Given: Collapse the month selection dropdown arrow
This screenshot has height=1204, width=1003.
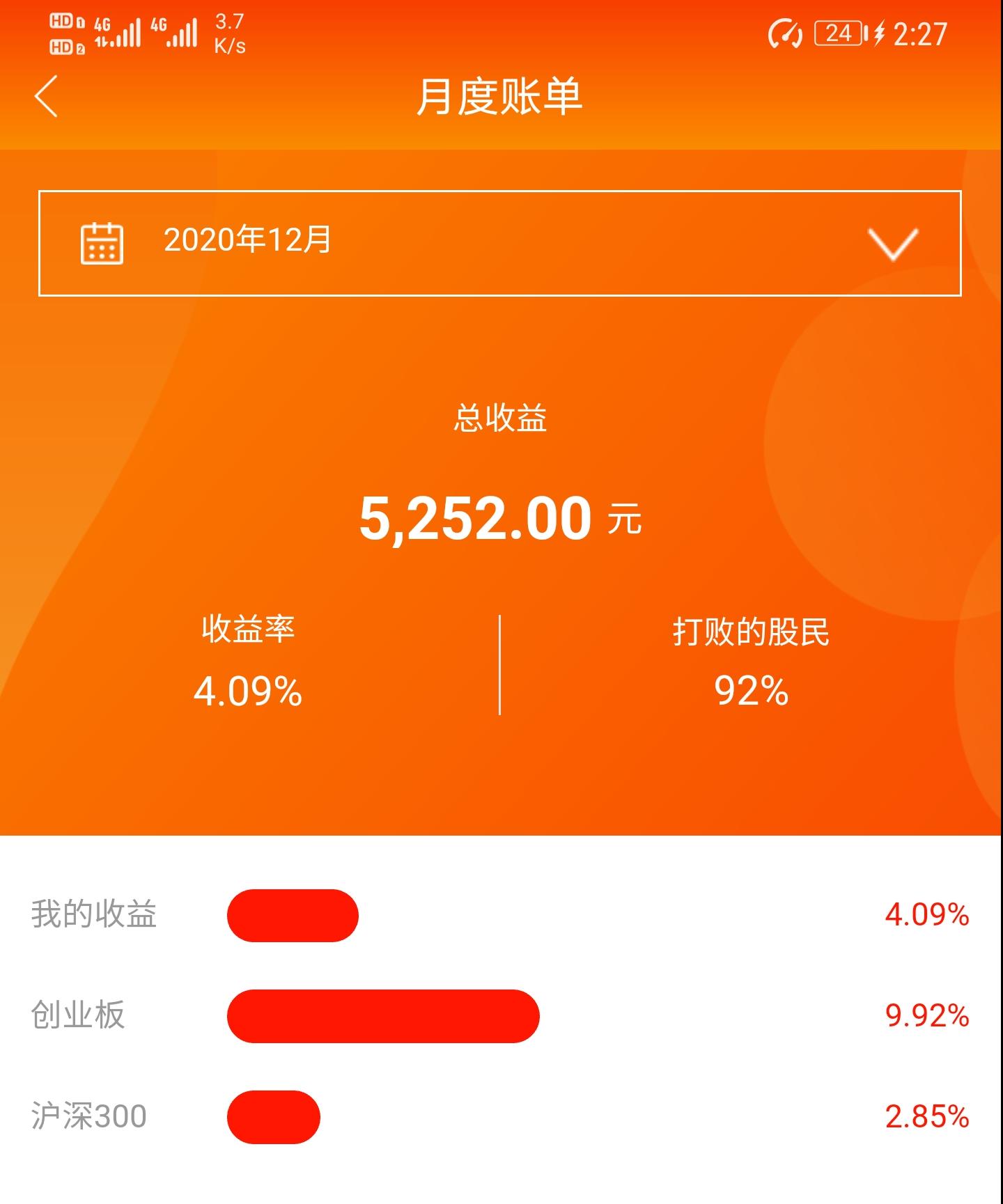Looking at the screenshot, I should tap(894, 244).
